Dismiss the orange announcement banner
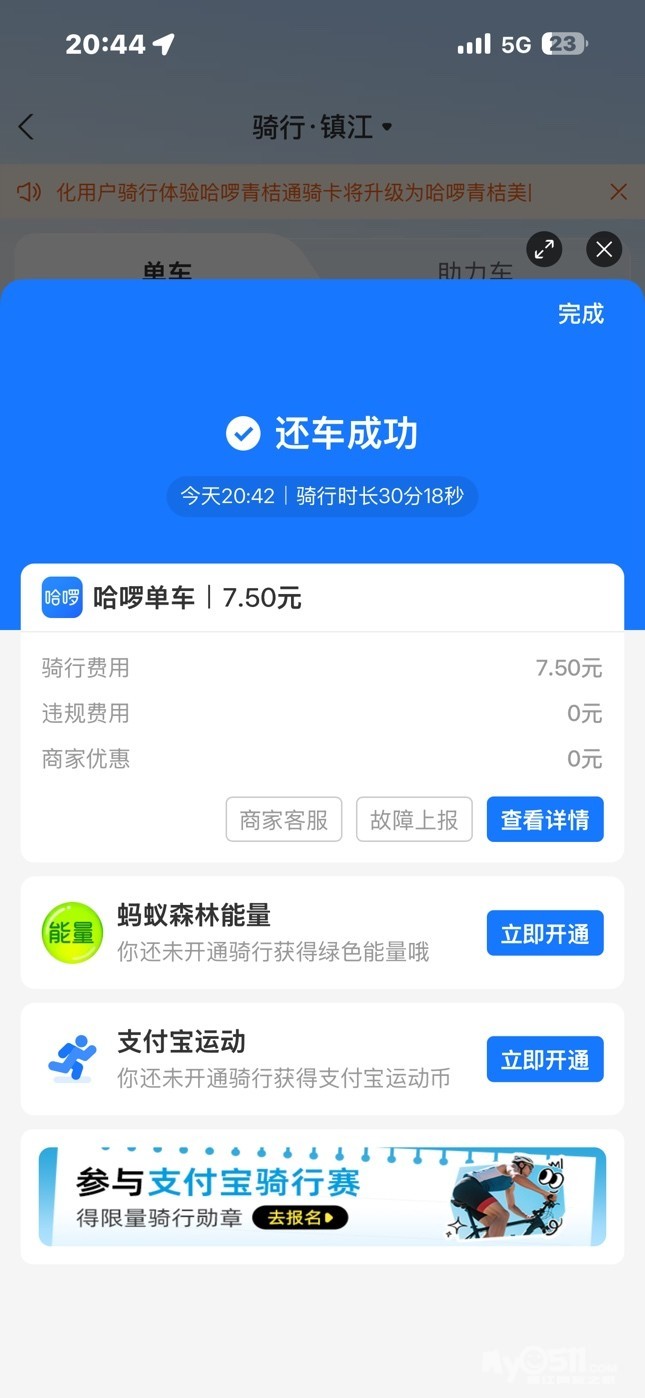The height and width of the screenshot is (1398, 645). 618,192
